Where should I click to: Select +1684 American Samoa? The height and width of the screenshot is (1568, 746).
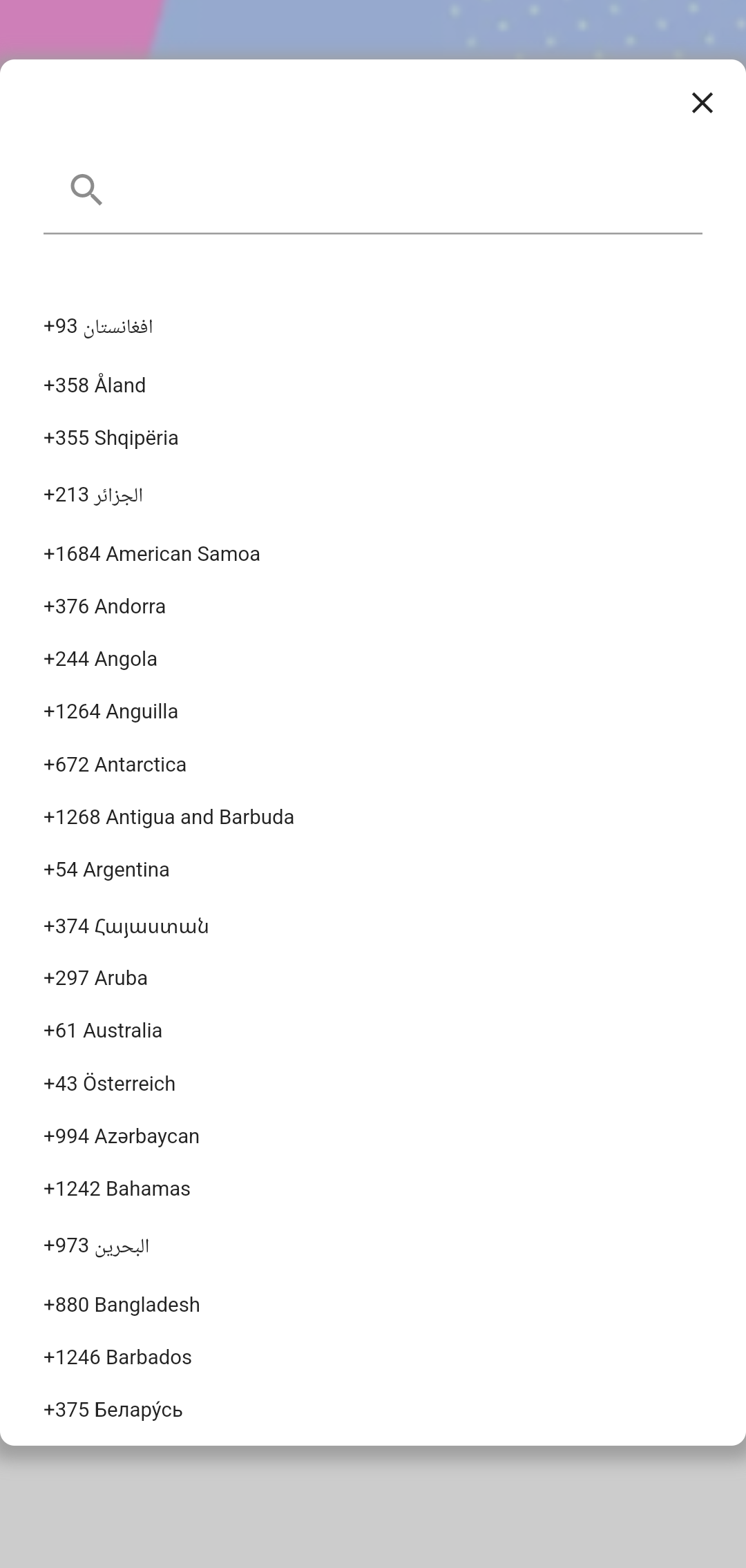[152, 554]
